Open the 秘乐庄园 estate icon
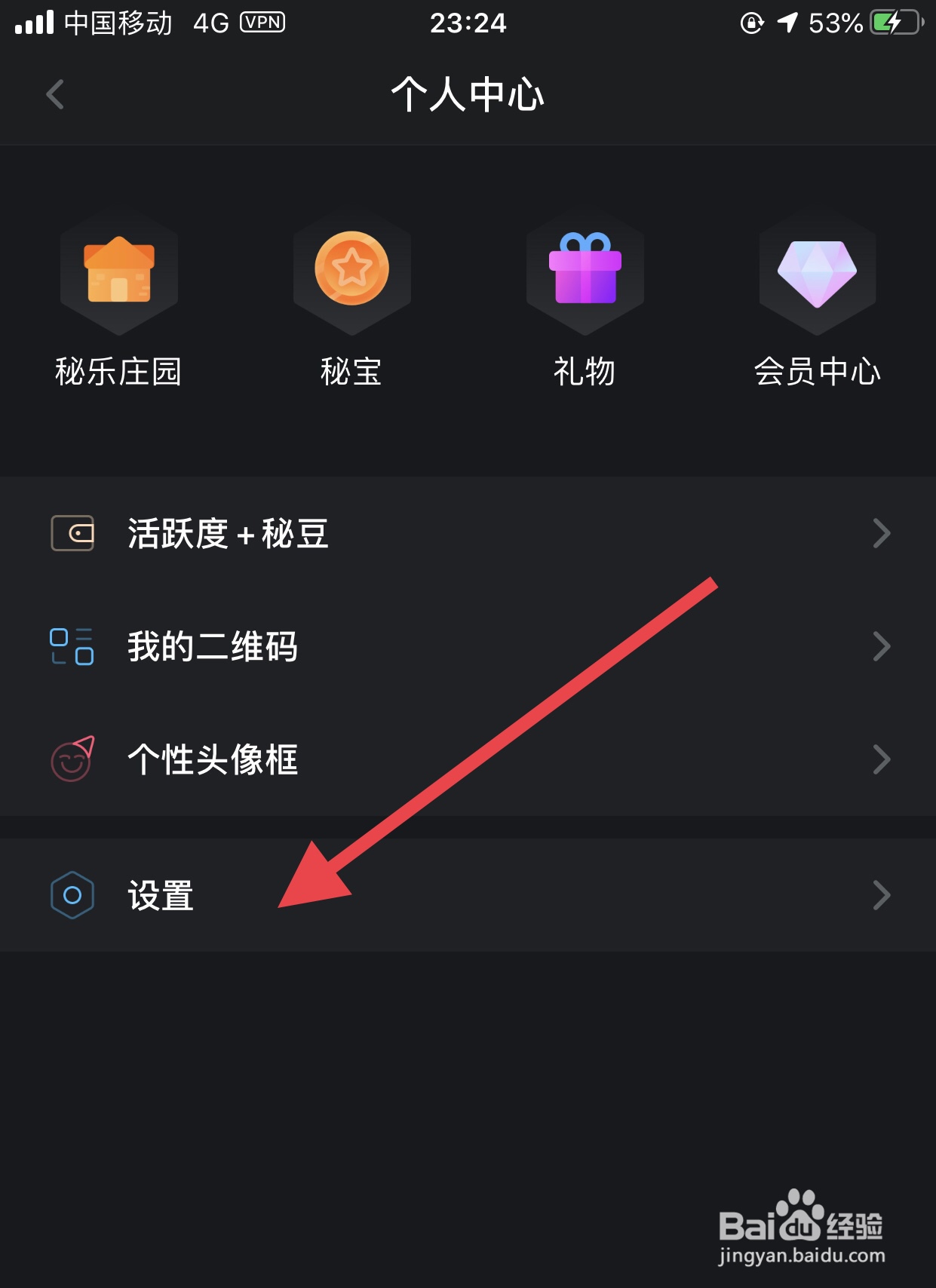This screenshot has height=1288, width=936. (118, 273)
